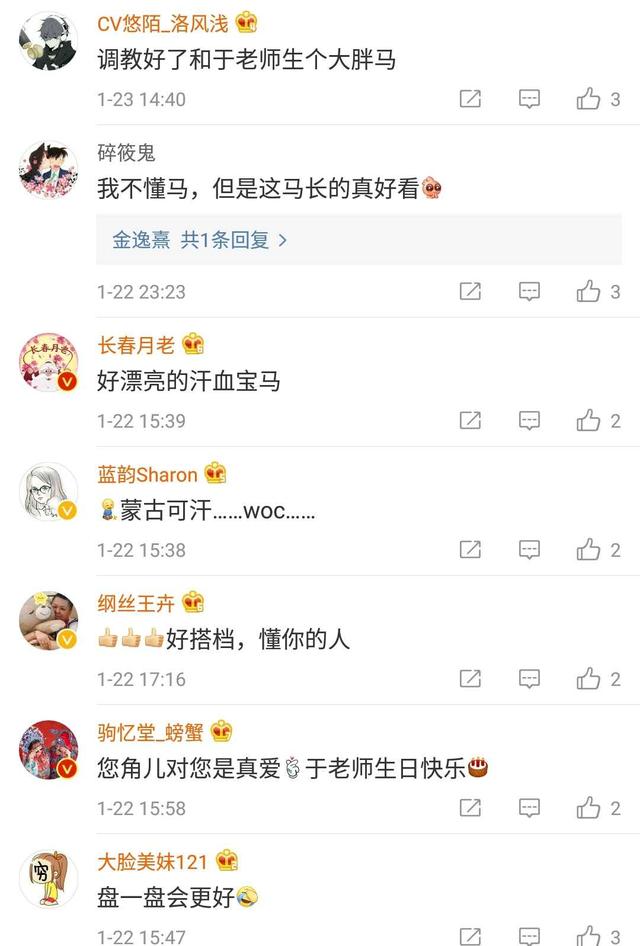Open 长春月老's profile avatar
Viewport: 640px width, 946px height.
pyautogui.click(x=48, y=362)
